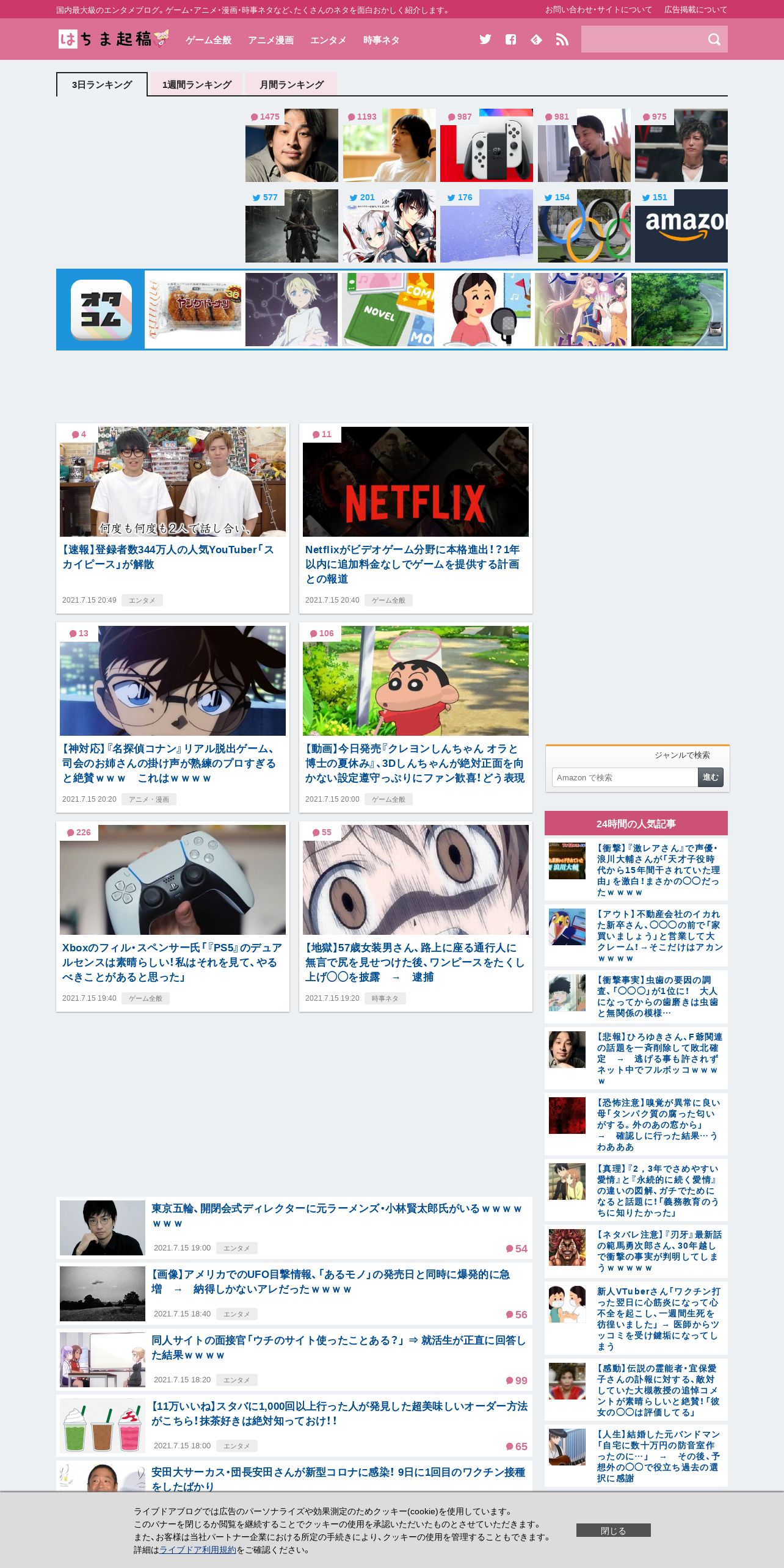The height and width of the screenshot is (1568, 784).
Task: Open the 東京五輪 小林賢太郎 article row
Action: click(294, 1228)
